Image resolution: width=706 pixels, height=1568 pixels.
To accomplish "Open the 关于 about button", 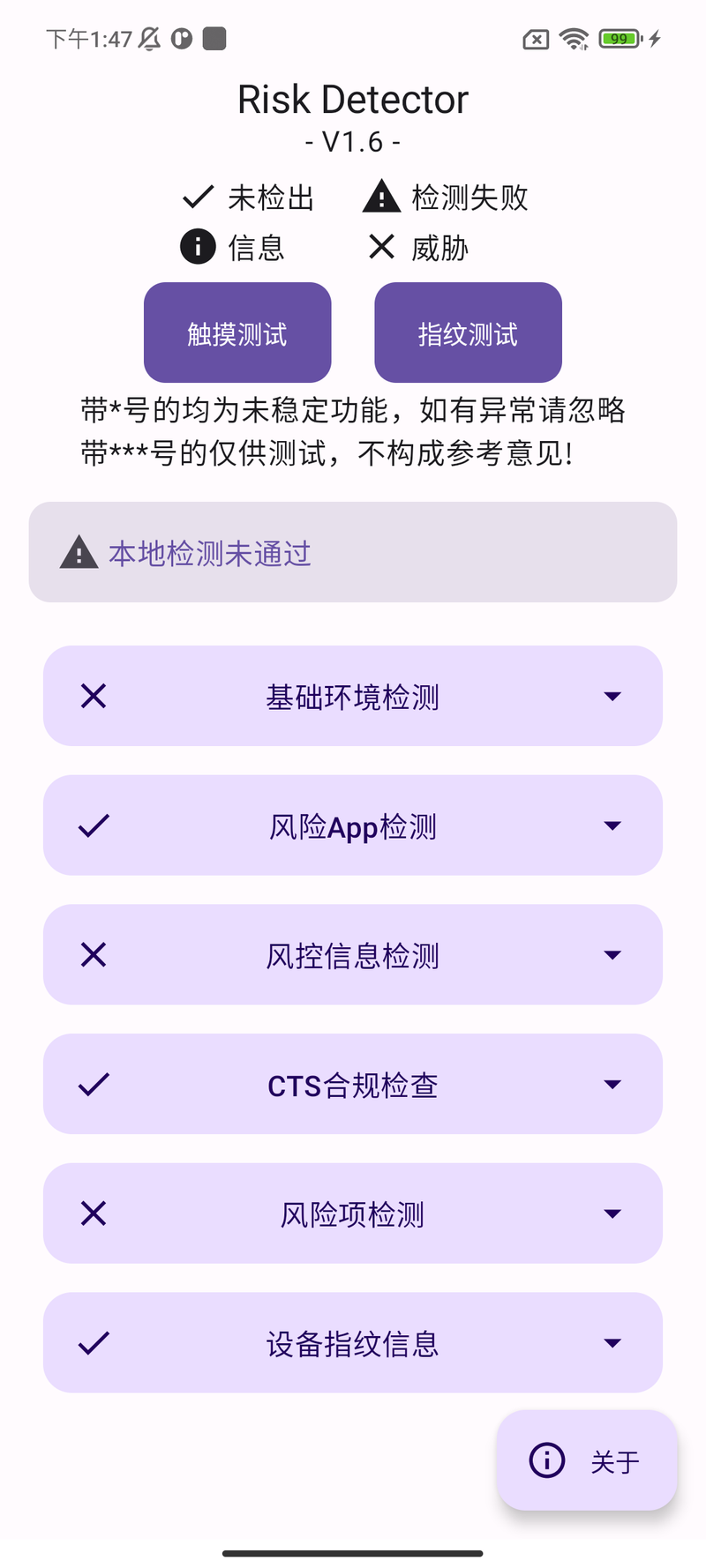I will tap(587, 1460).
